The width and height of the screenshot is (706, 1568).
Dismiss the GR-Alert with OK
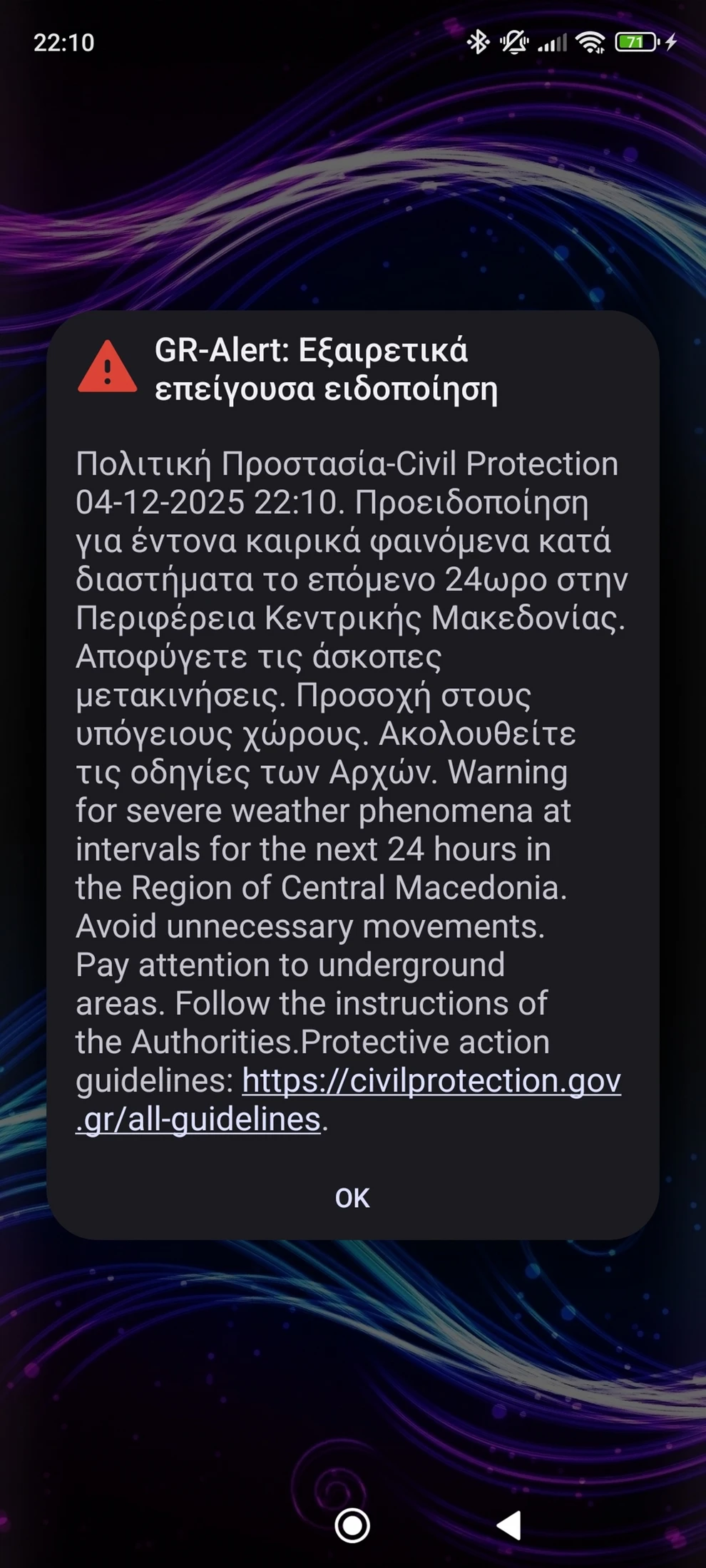[352, 1198]
